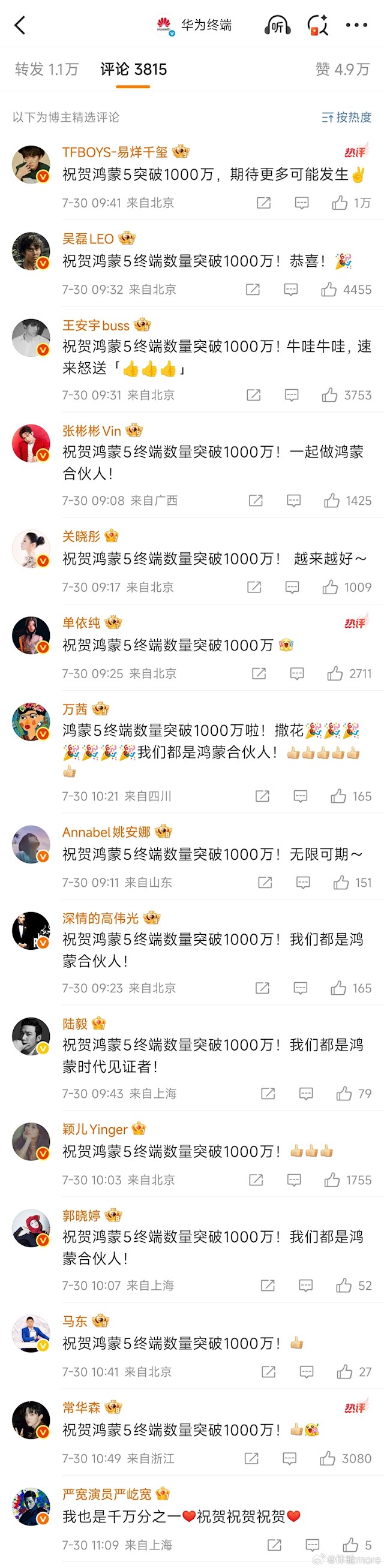Repost 万茜's comment
The width and height of the screenshot is (384, 1568).
tap(262, 796)
